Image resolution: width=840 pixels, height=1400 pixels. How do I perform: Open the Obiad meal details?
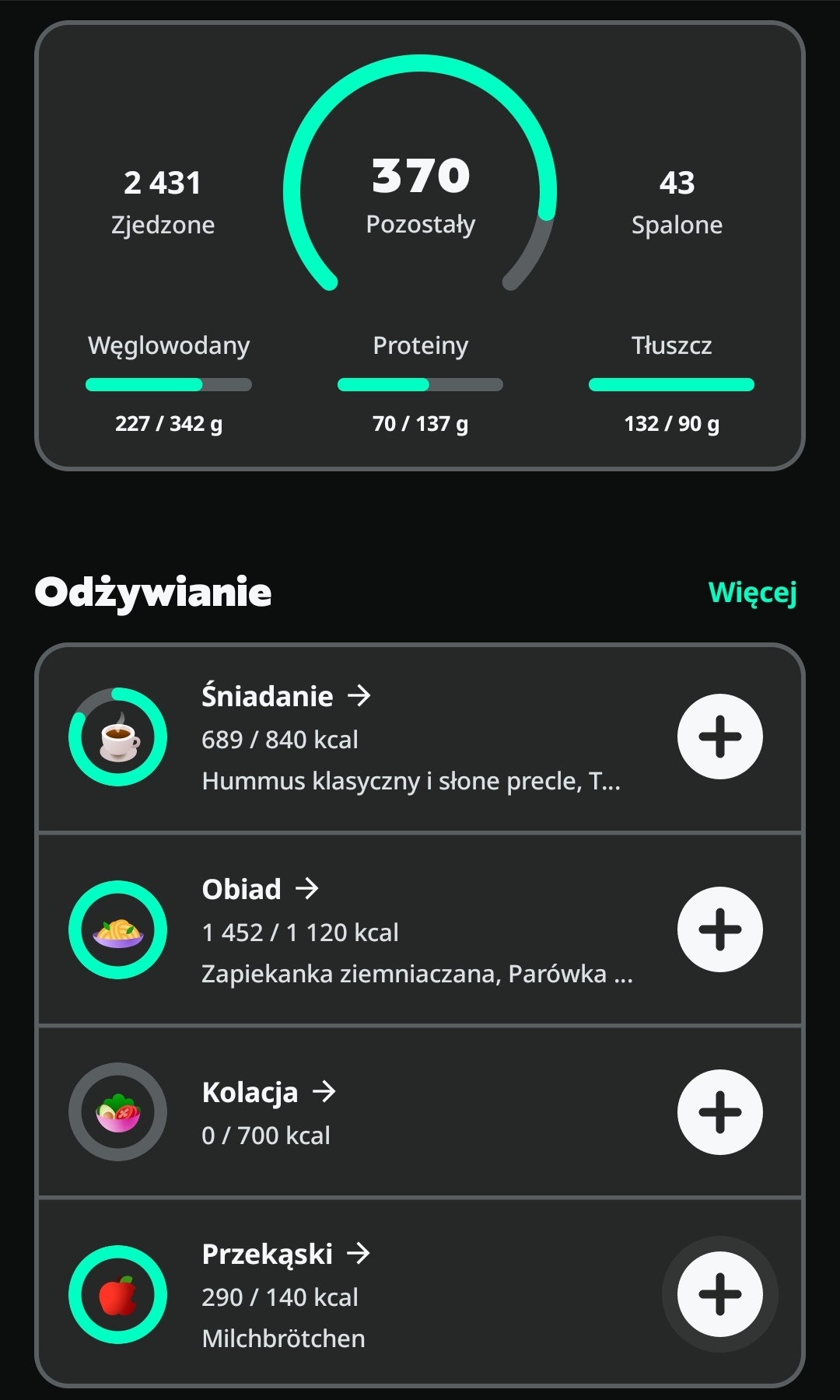pos(261,889)
